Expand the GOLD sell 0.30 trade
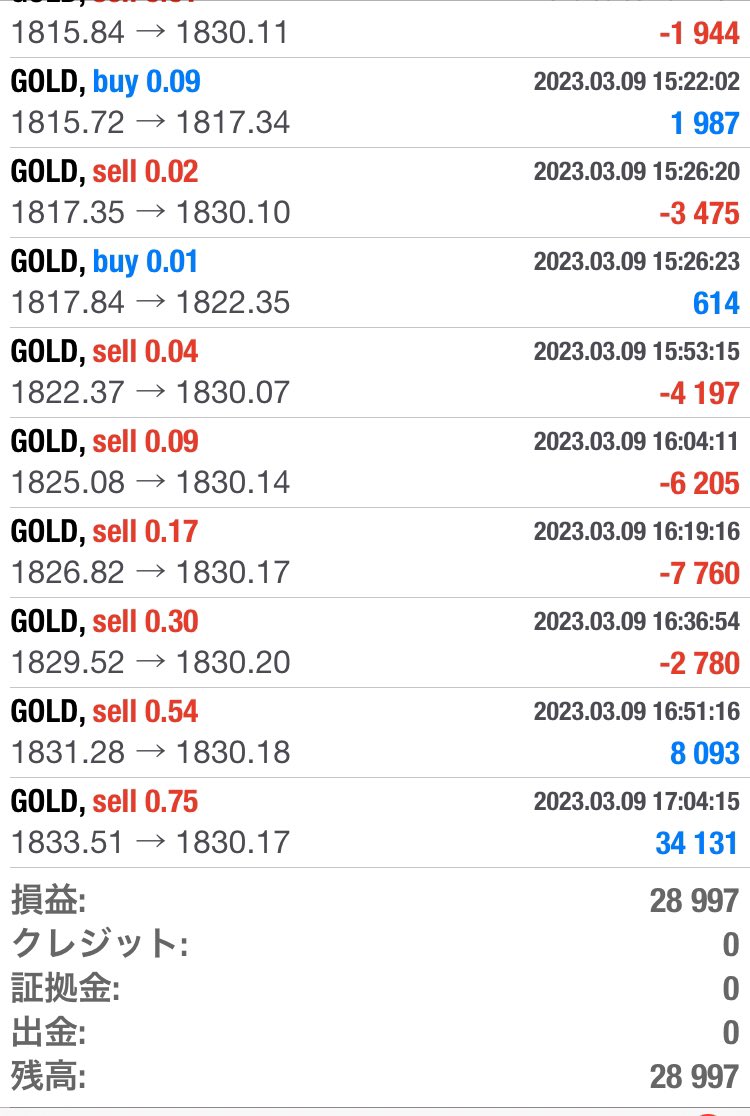Image resolution: width=750 pixels, height=1116 pixels. click(375, 642)
